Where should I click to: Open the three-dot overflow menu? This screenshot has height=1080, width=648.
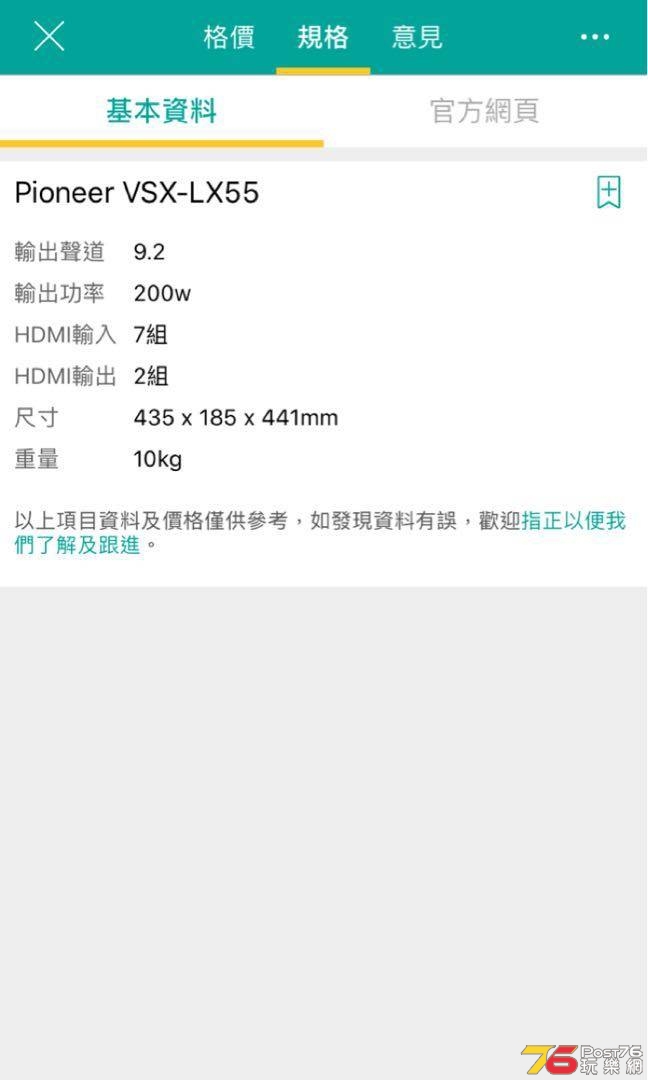click(594, 38)
